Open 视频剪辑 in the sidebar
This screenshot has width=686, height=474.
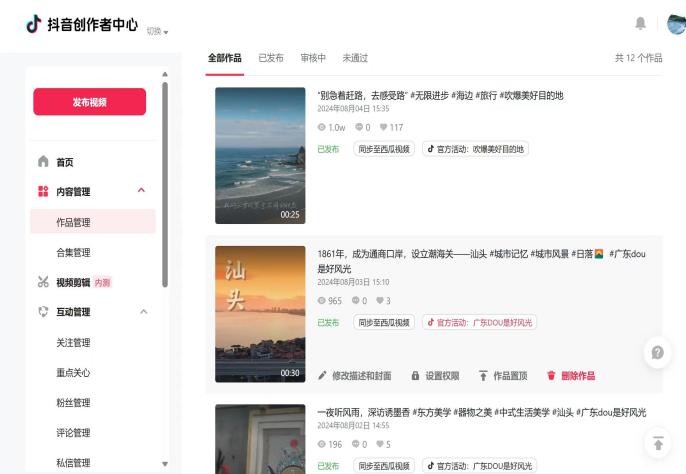coord(72,282)
